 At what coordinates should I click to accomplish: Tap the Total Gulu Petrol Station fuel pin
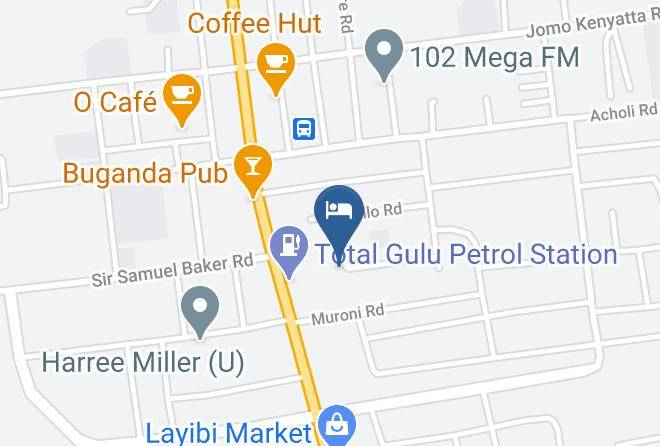click(x=289, y=250)
